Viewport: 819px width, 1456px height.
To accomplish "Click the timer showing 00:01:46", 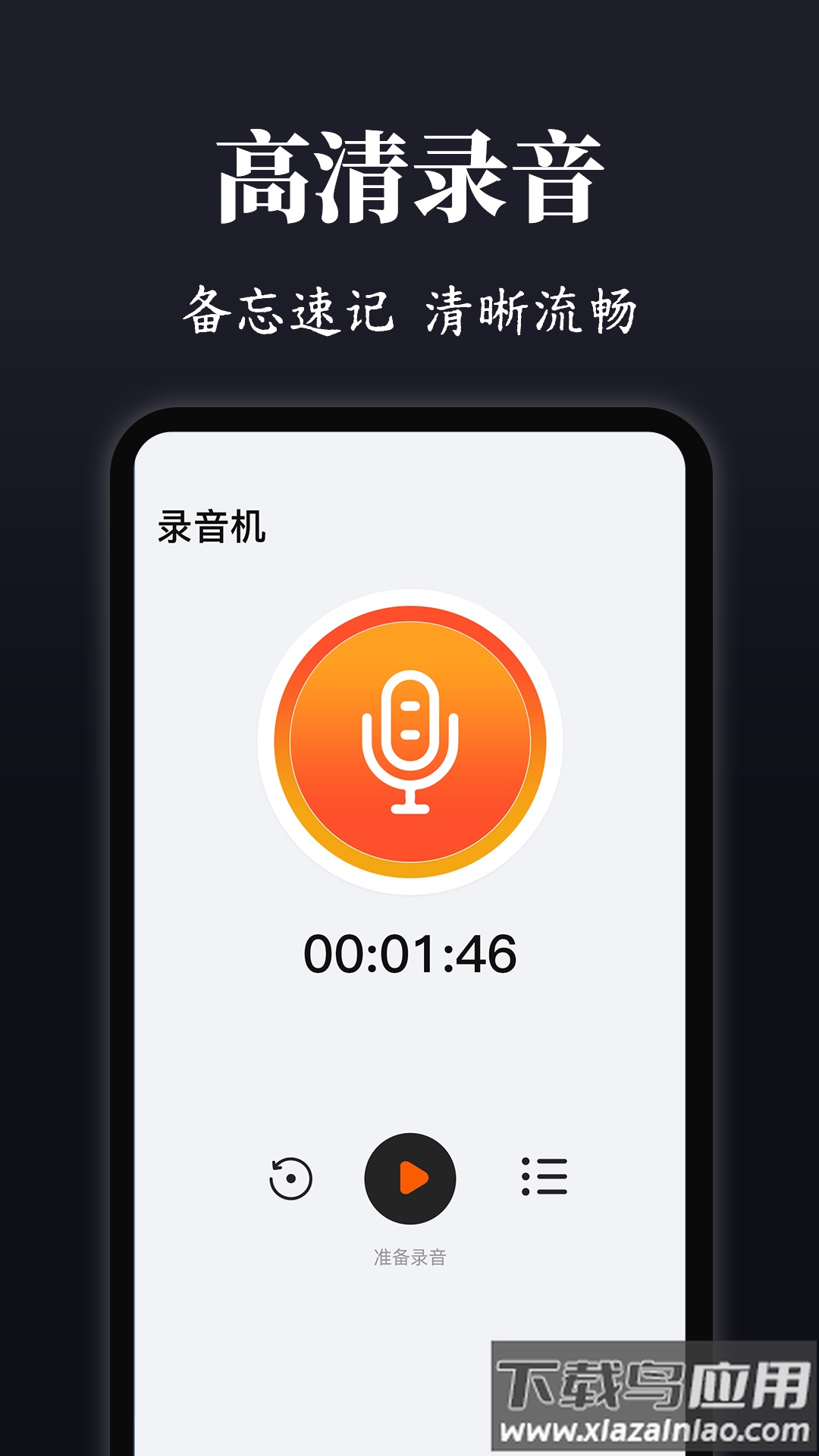I will coord(411,951).
